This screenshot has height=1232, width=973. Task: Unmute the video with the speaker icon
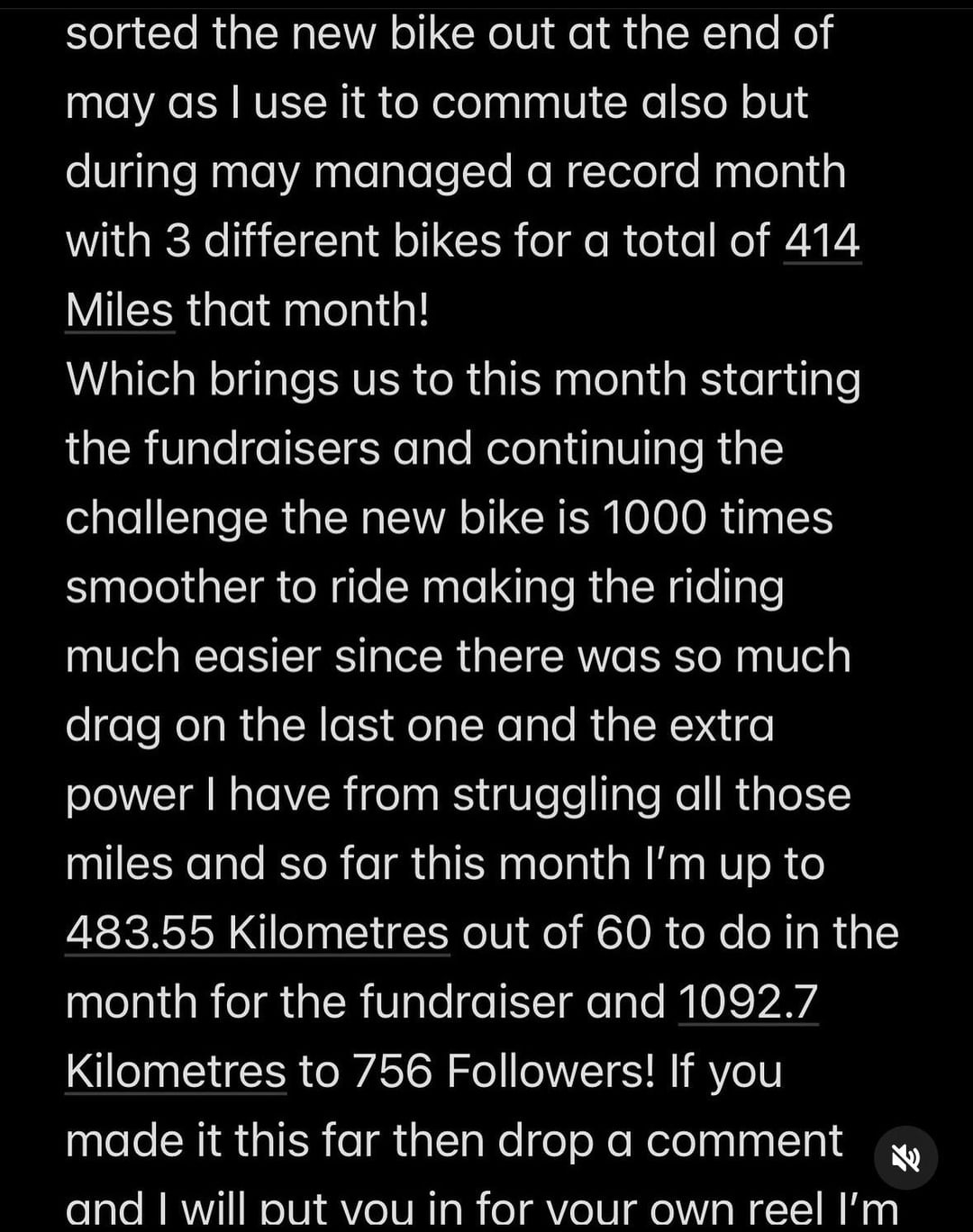pos(906,1158)
